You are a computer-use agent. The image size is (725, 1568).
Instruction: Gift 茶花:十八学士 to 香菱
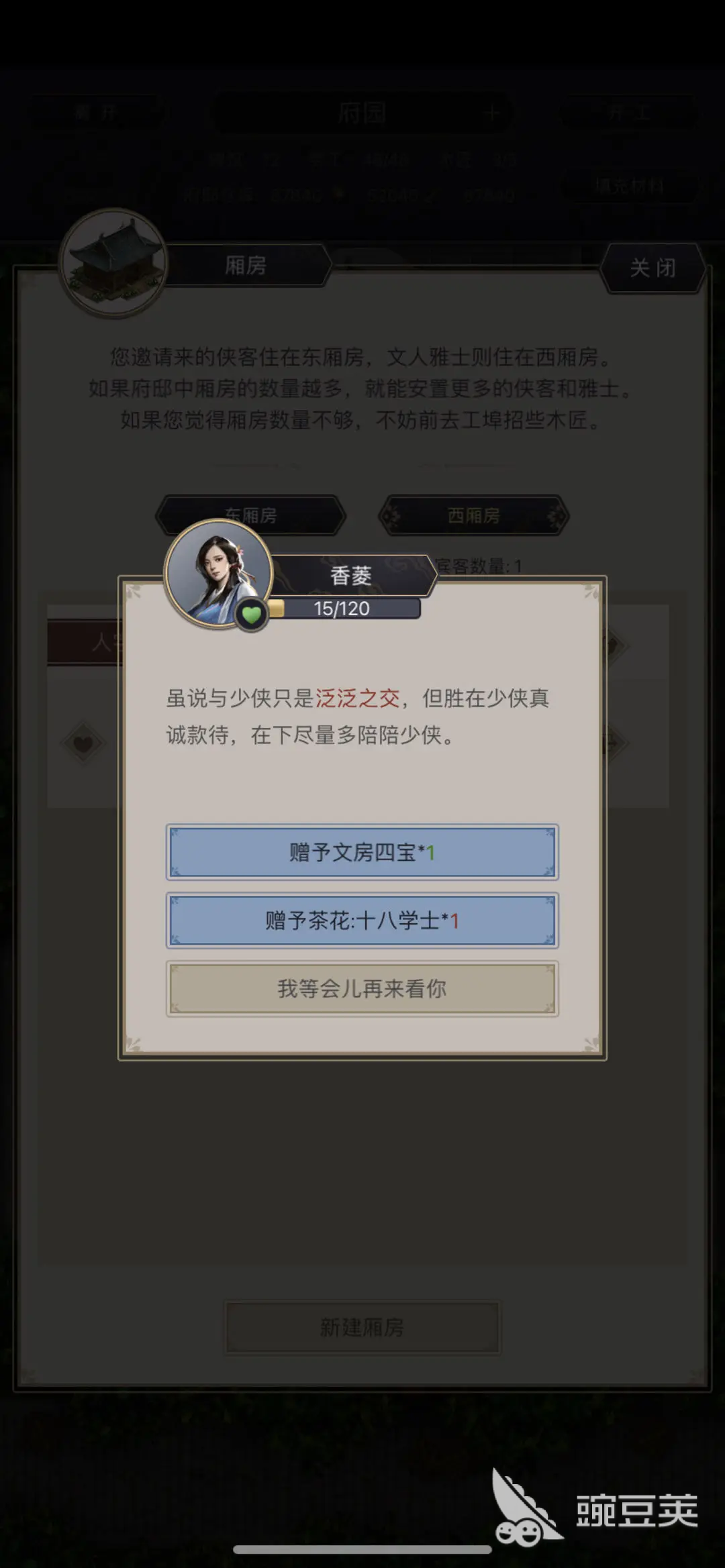362,921
